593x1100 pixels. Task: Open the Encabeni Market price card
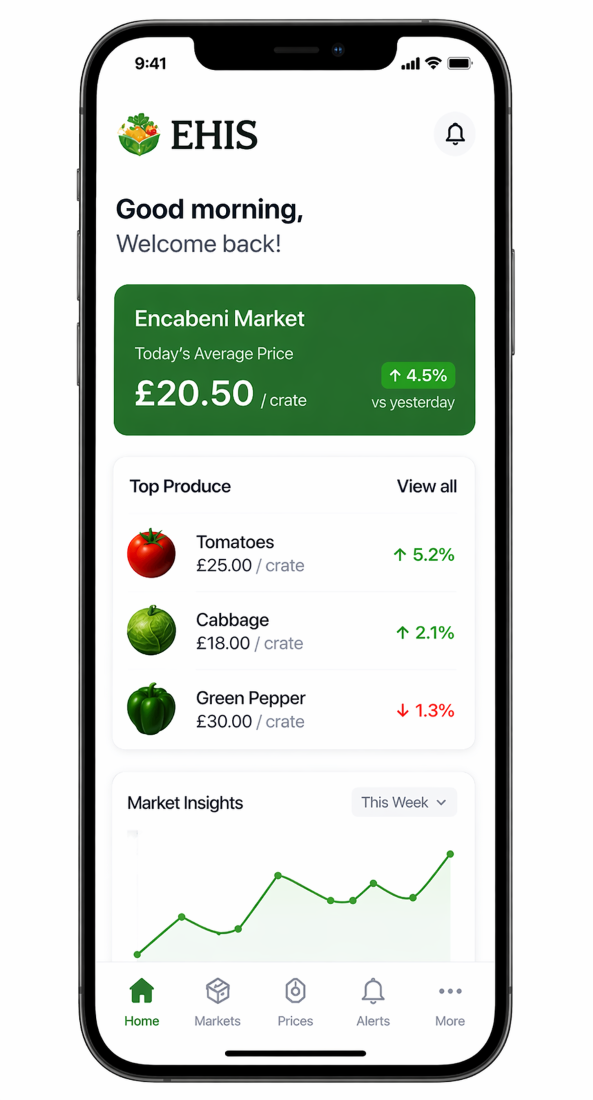(294, 360)
